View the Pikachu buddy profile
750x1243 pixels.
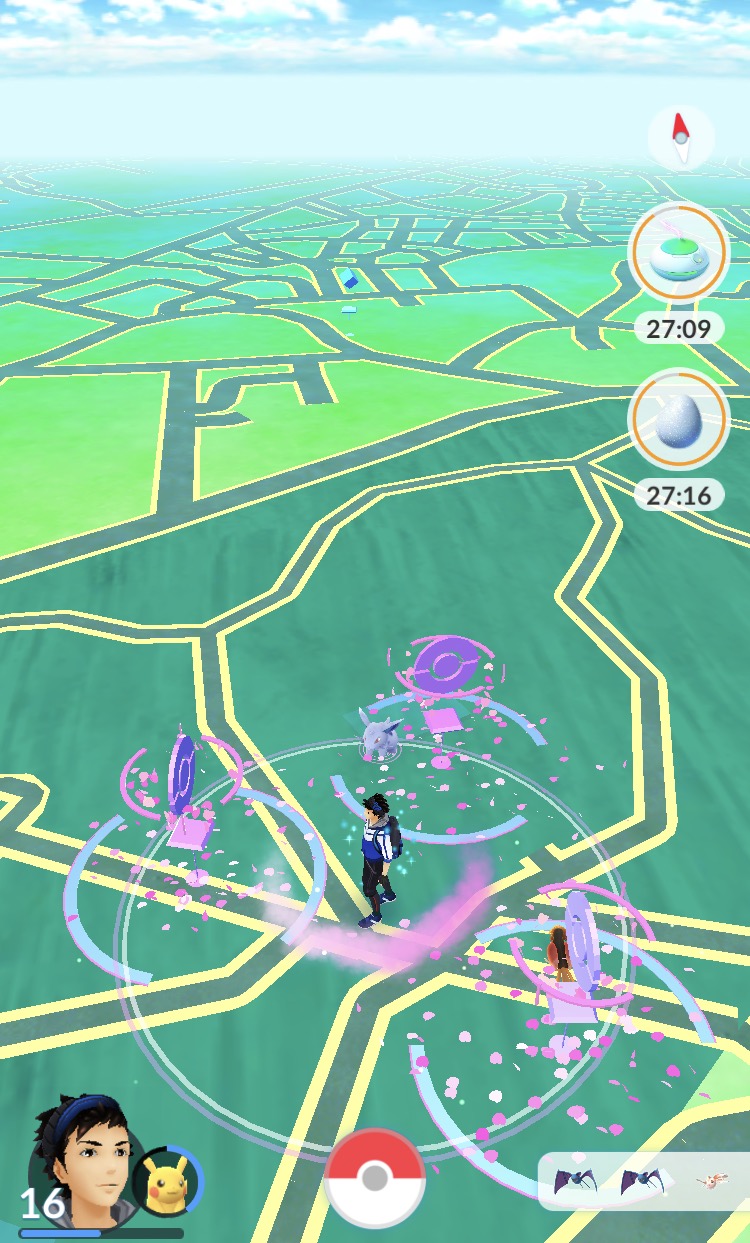click(168, 1181)
